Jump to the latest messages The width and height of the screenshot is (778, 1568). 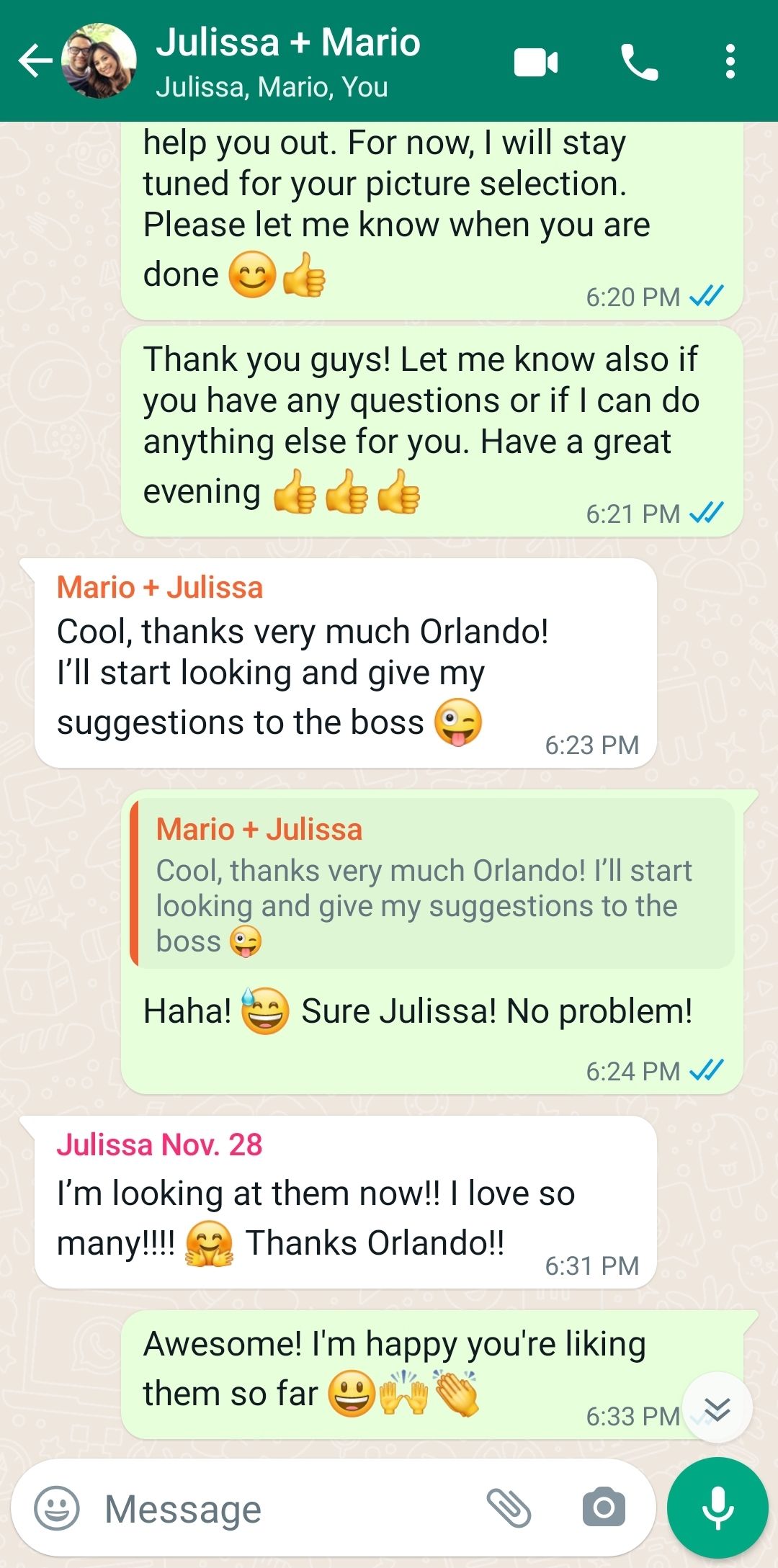coord(717,1409)
